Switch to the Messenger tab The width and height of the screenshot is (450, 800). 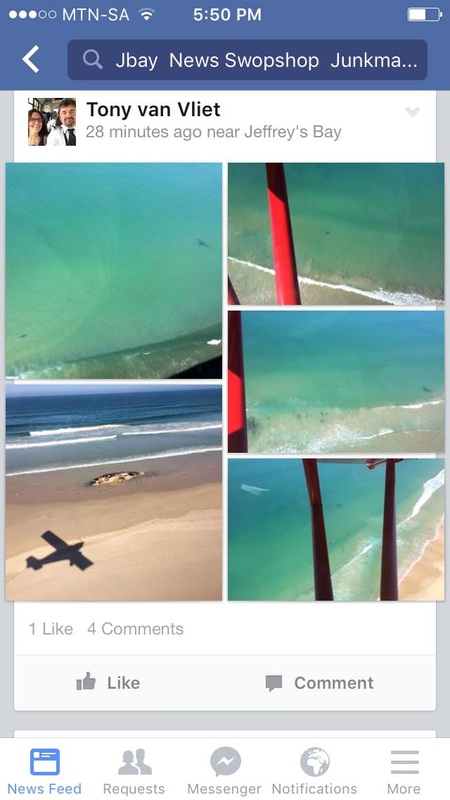click(x=224, y=771)
